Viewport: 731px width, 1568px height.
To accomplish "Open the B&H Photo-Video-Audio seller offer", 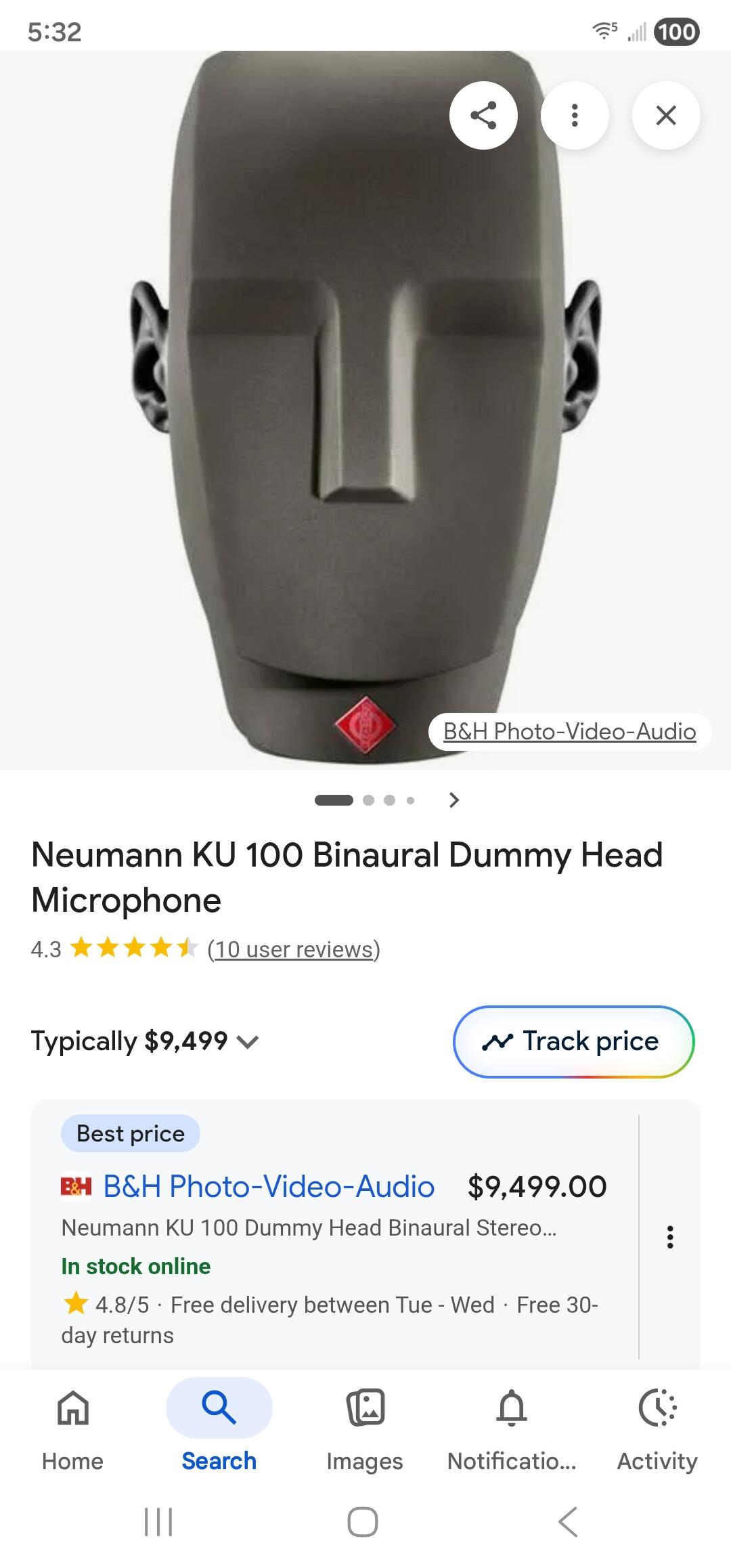I will [269, 1187].
